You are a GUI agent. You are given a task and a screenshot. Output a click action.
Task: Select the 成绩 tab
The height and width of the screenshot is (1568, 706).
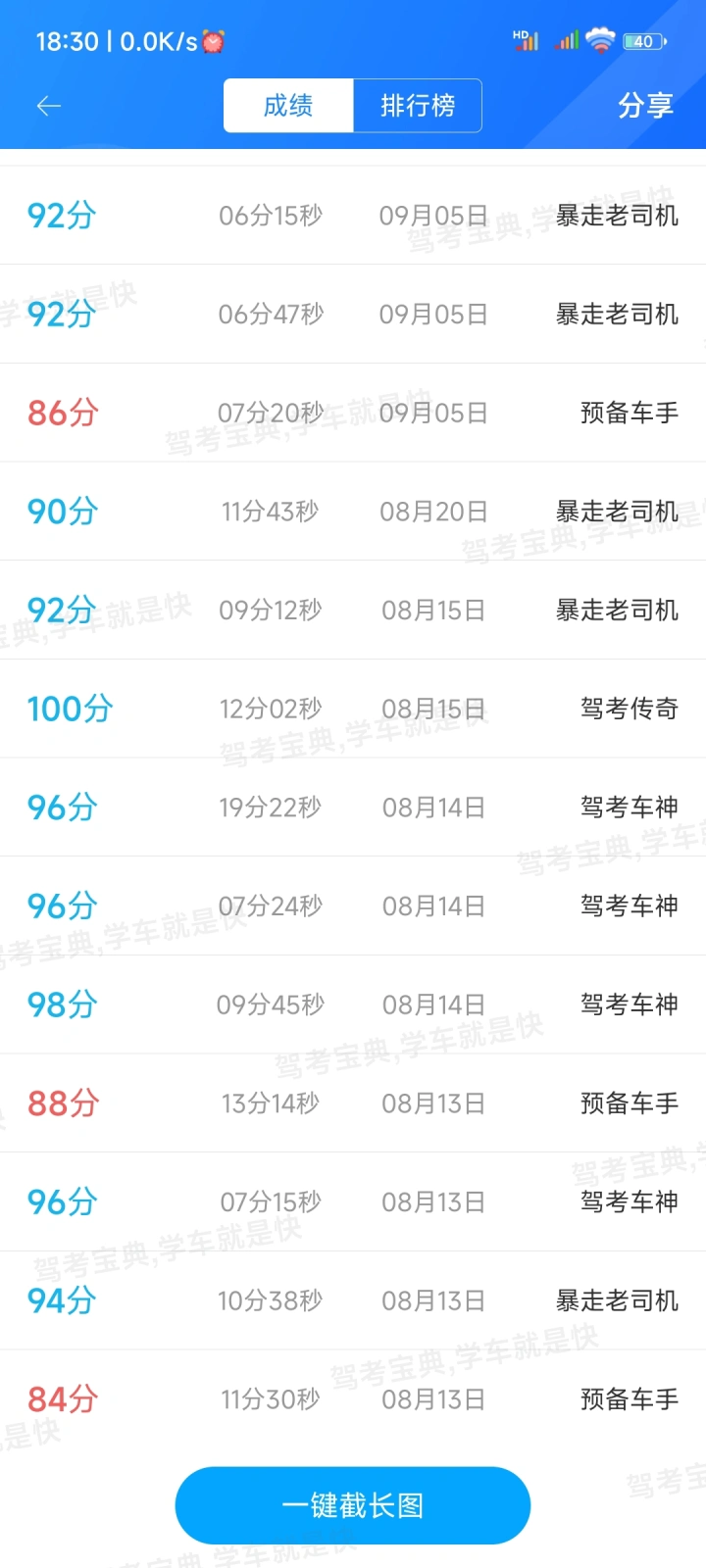coord(288,106)
